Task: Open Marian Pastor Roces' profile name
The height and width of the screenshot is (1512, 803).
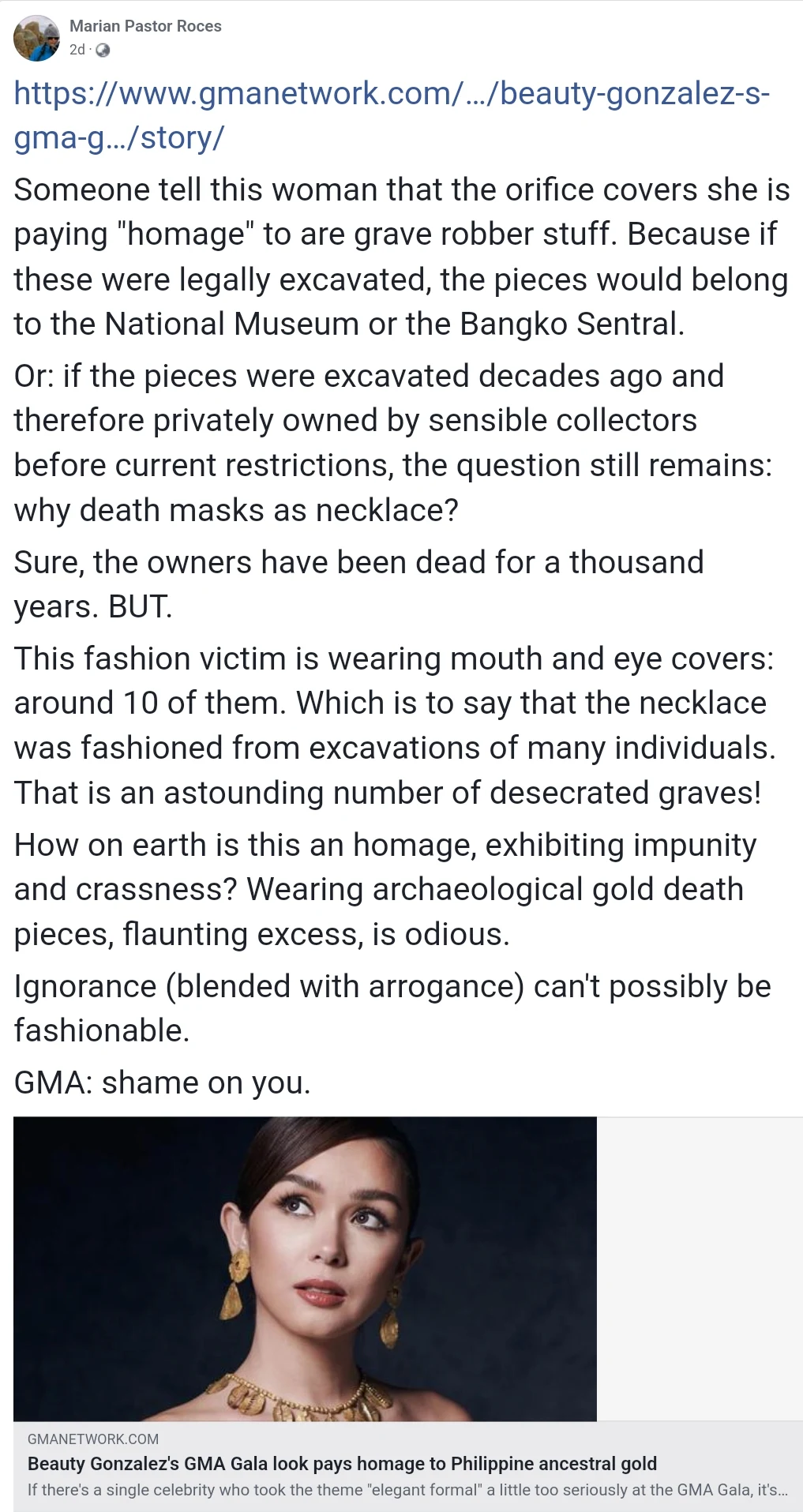Action: (x=145, y=26)
